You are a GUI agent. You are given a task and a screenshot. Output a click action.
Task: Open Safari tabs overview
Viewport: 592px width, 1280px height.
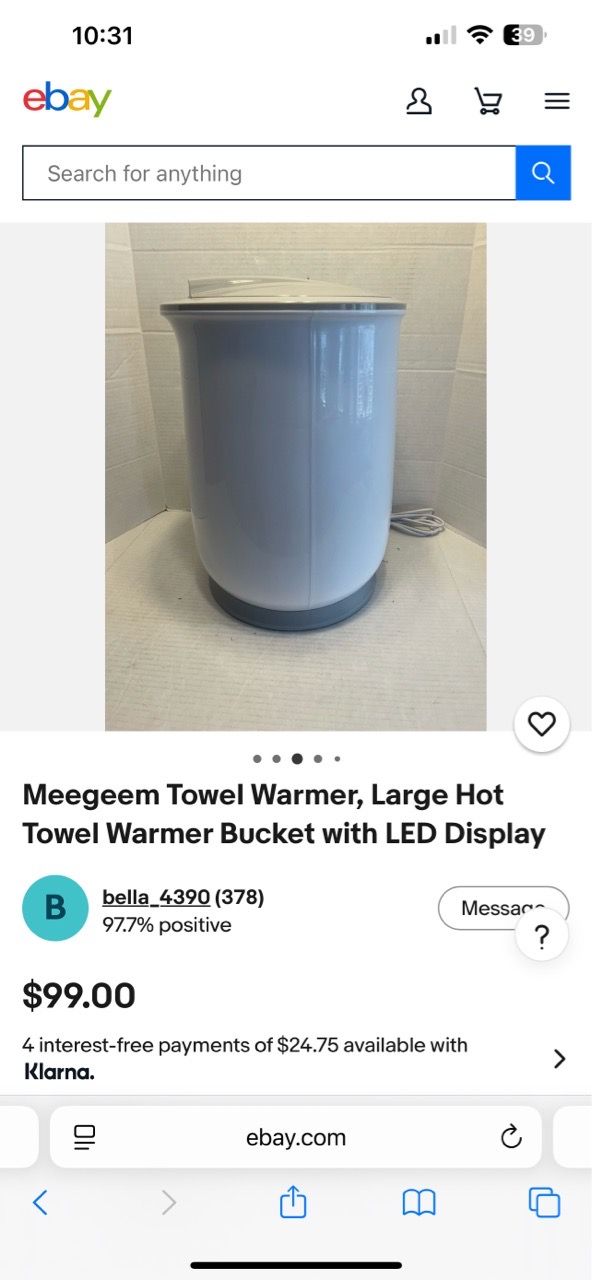click(x=544, y=1202)
